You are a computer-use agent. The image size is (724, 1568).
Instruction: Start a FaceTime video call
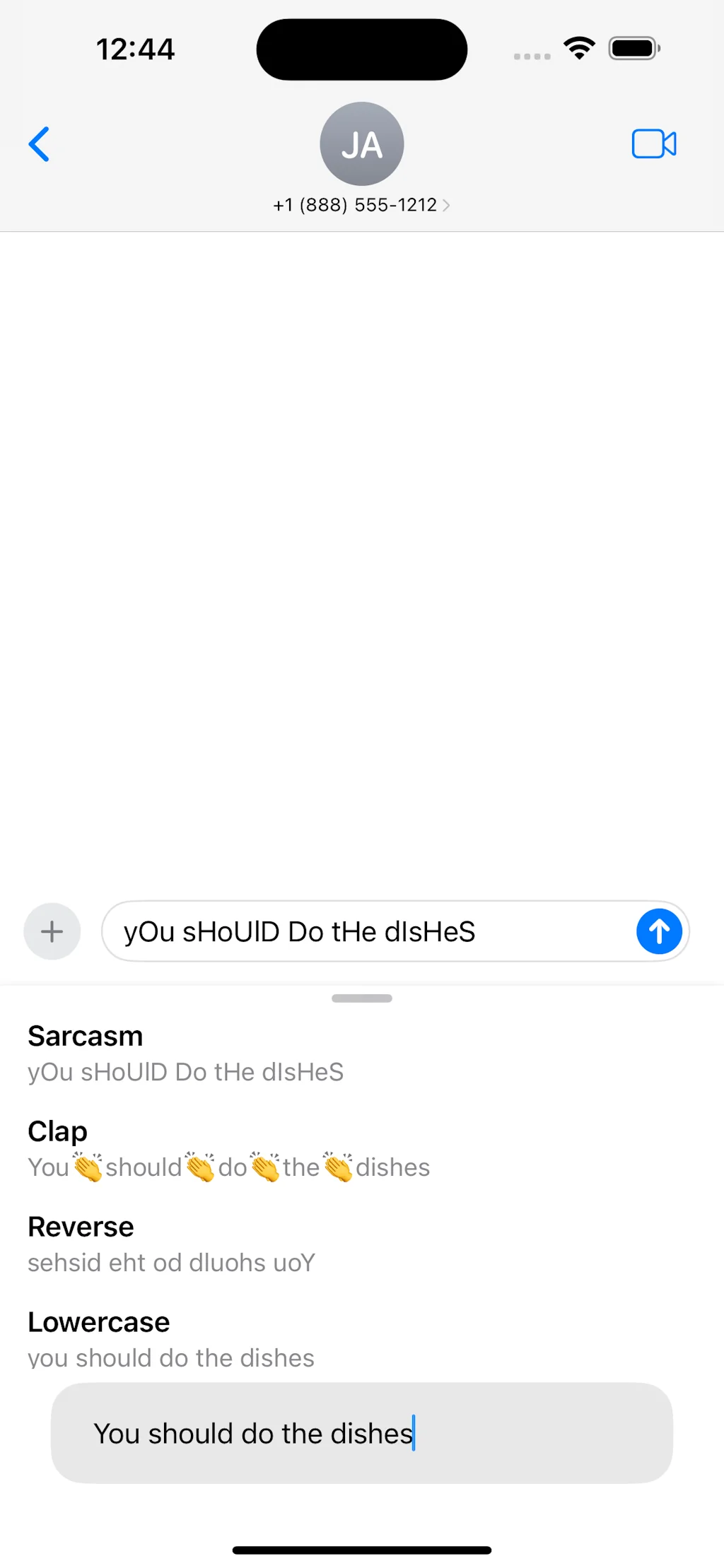point(653,144)
